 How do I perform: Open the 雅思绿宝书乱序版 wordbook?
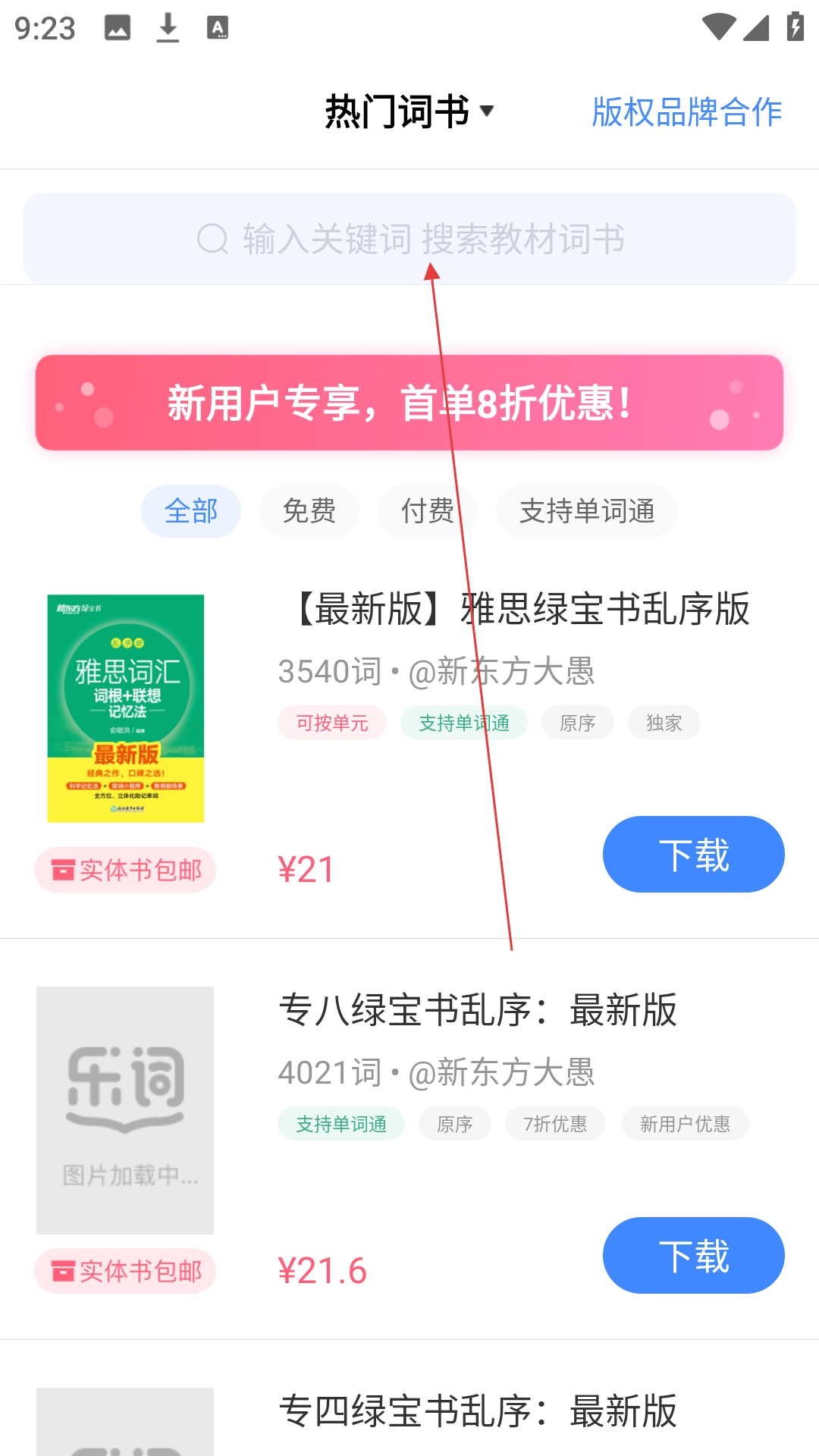522,609
